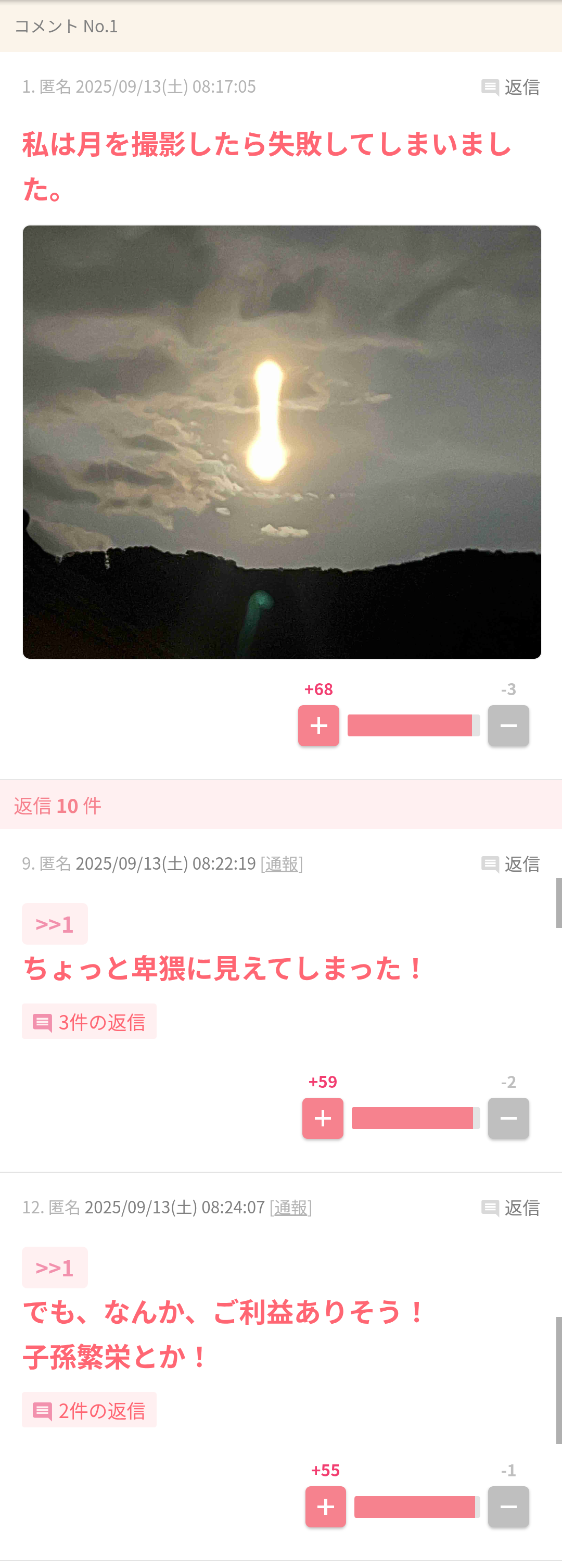The width and height of the screenshot is (562, 1568).
Task: Reply to comment number 12
Action: 511,1208
